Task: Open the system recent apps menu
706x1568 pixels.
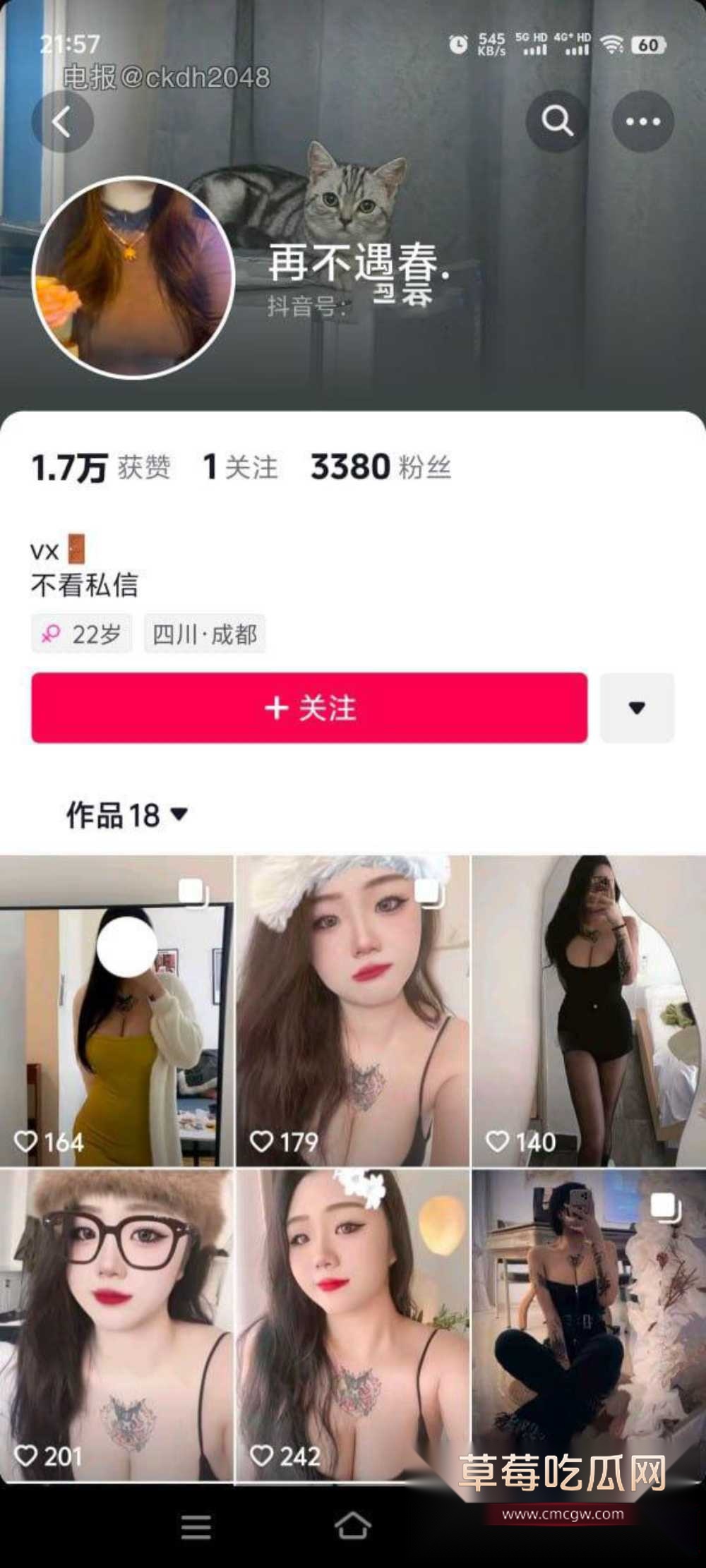Action: (x=196, y=1526)
